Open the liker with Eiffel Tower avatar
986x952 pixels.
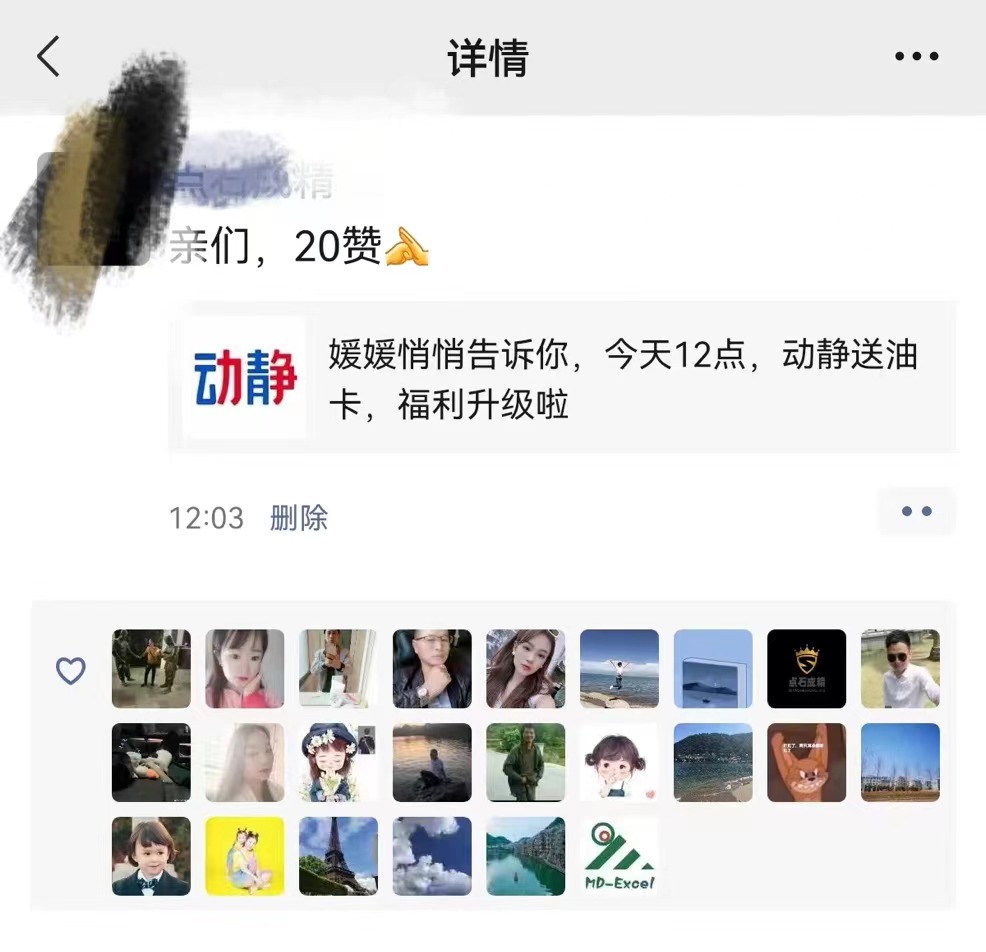(338, 856)
